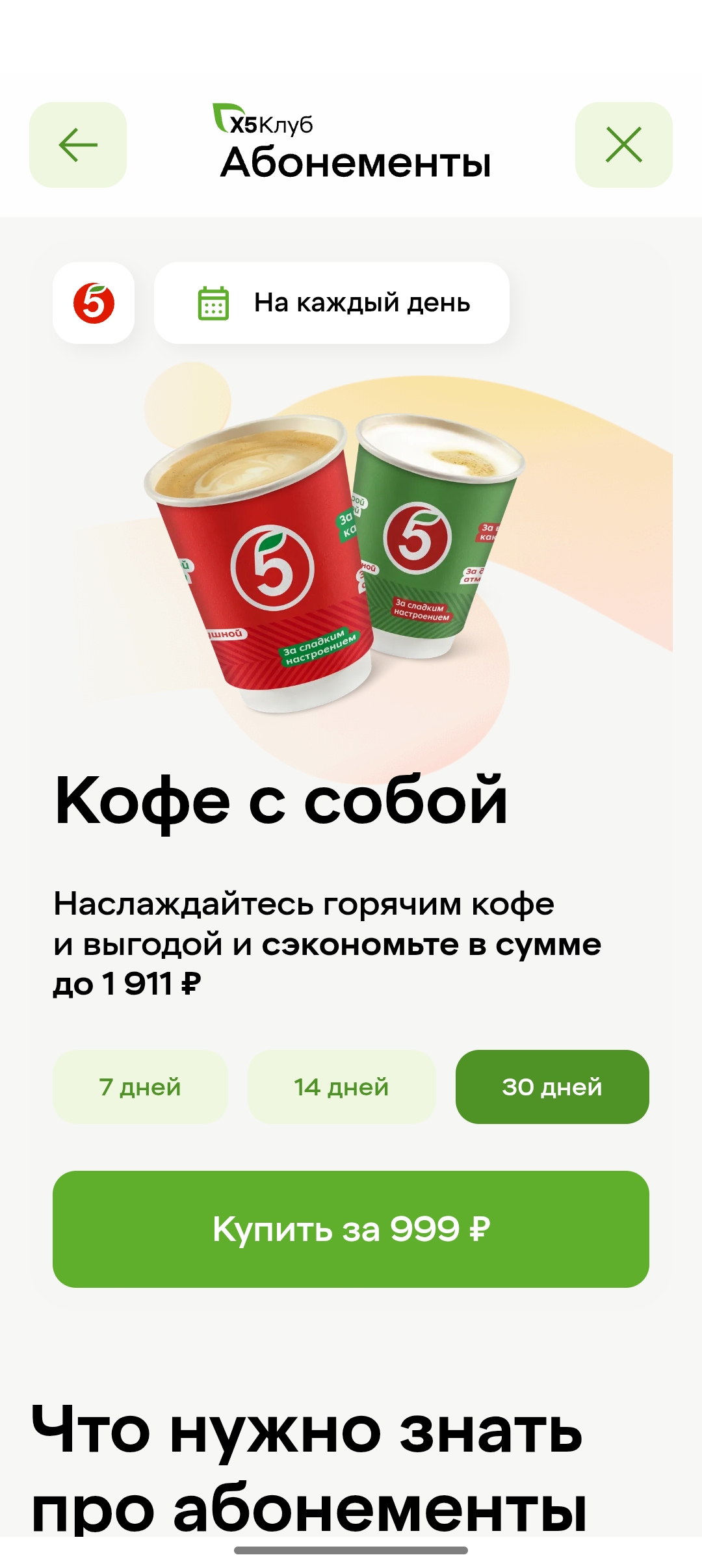Select the 30 дней period
702x1568 pixels.
click(552, 1087)
